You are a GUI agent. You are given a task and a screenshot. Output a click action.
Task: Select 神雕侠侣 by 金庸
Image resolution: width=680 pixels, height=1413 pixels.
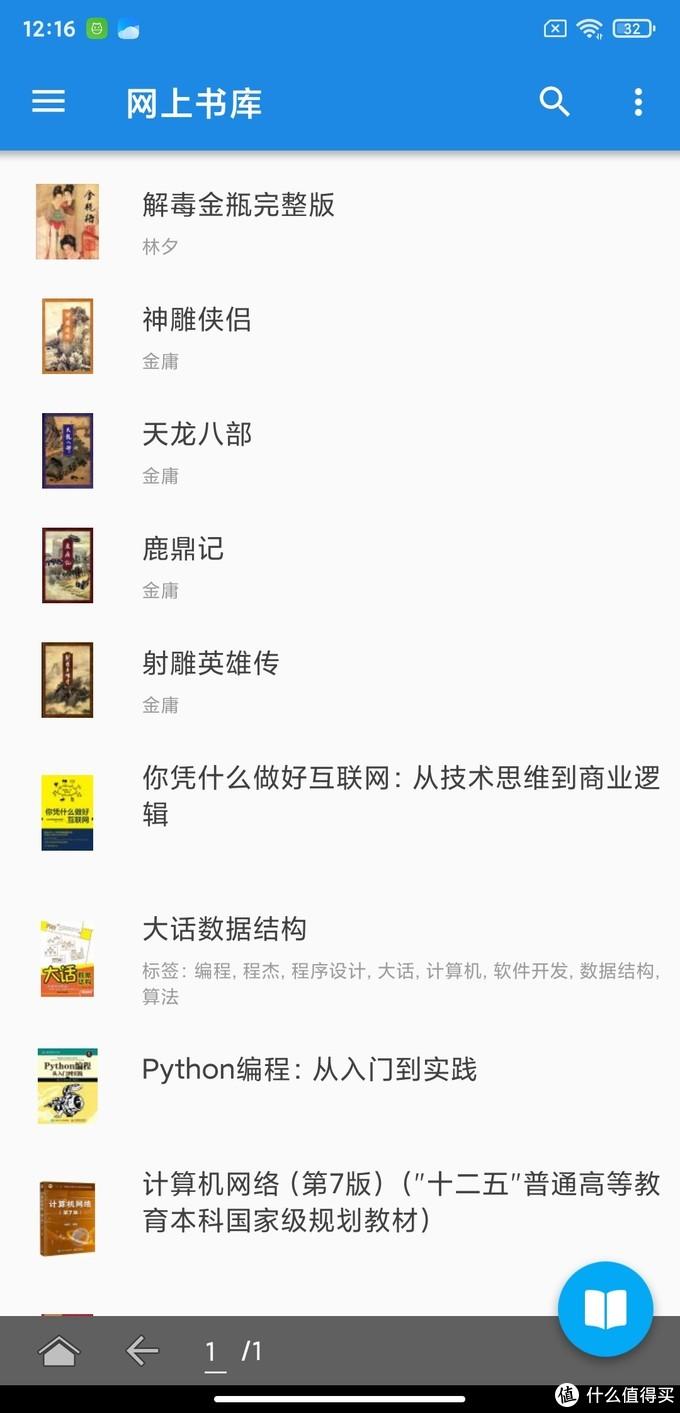coord(197,320)
